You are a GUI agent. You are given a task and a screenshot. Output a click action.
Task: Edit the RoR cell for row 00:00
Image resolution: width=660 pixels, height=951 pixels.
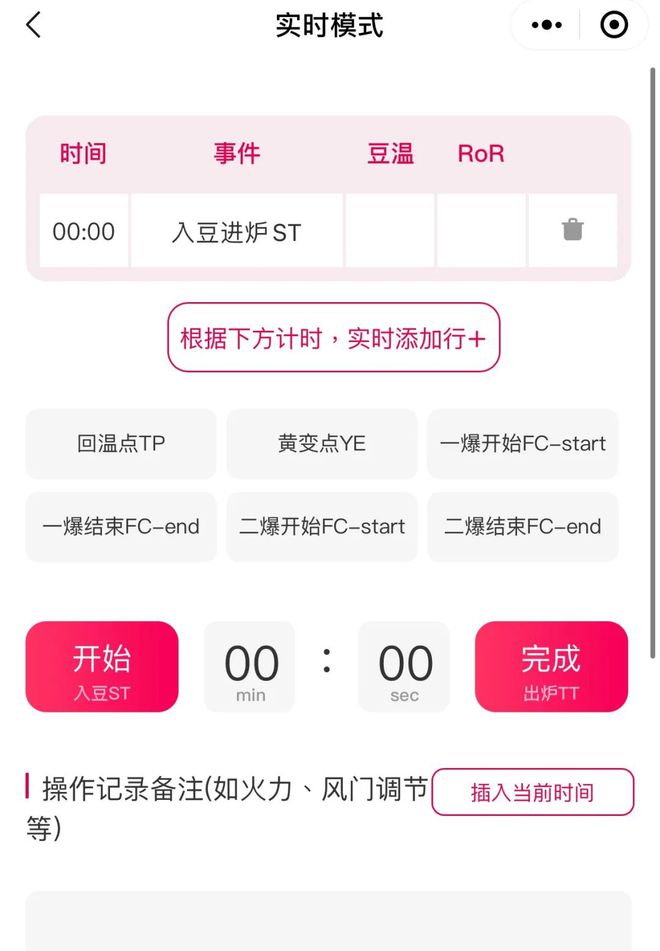tap(481, 231)
